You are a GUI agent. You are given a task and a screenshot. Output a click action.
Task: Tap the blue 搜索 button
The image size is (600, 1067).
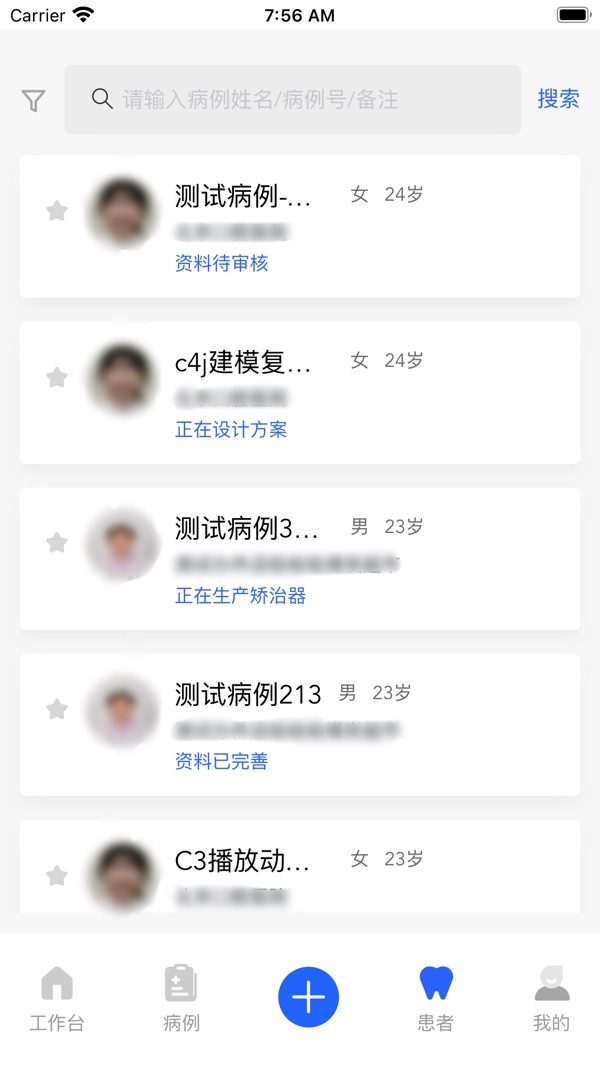pos(558,99)
